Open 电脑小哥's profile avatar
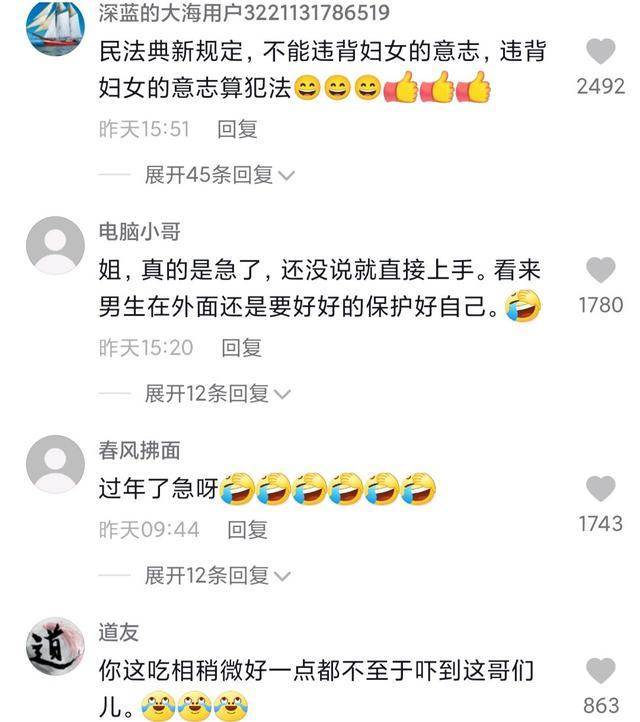The width and height of the screenshot is (640, 722). 55,245
